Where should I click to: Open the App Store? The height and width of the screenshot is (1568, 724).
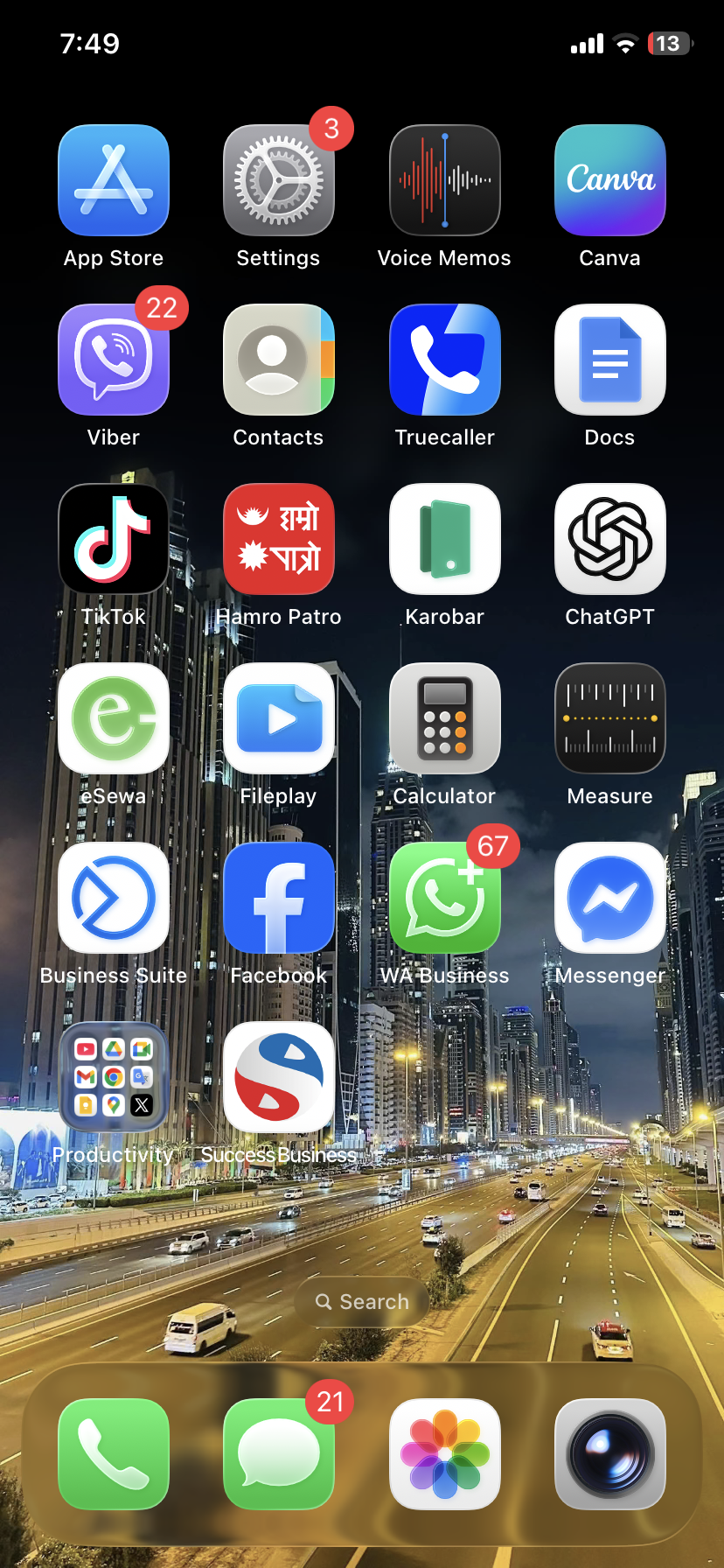click(114, 180)
